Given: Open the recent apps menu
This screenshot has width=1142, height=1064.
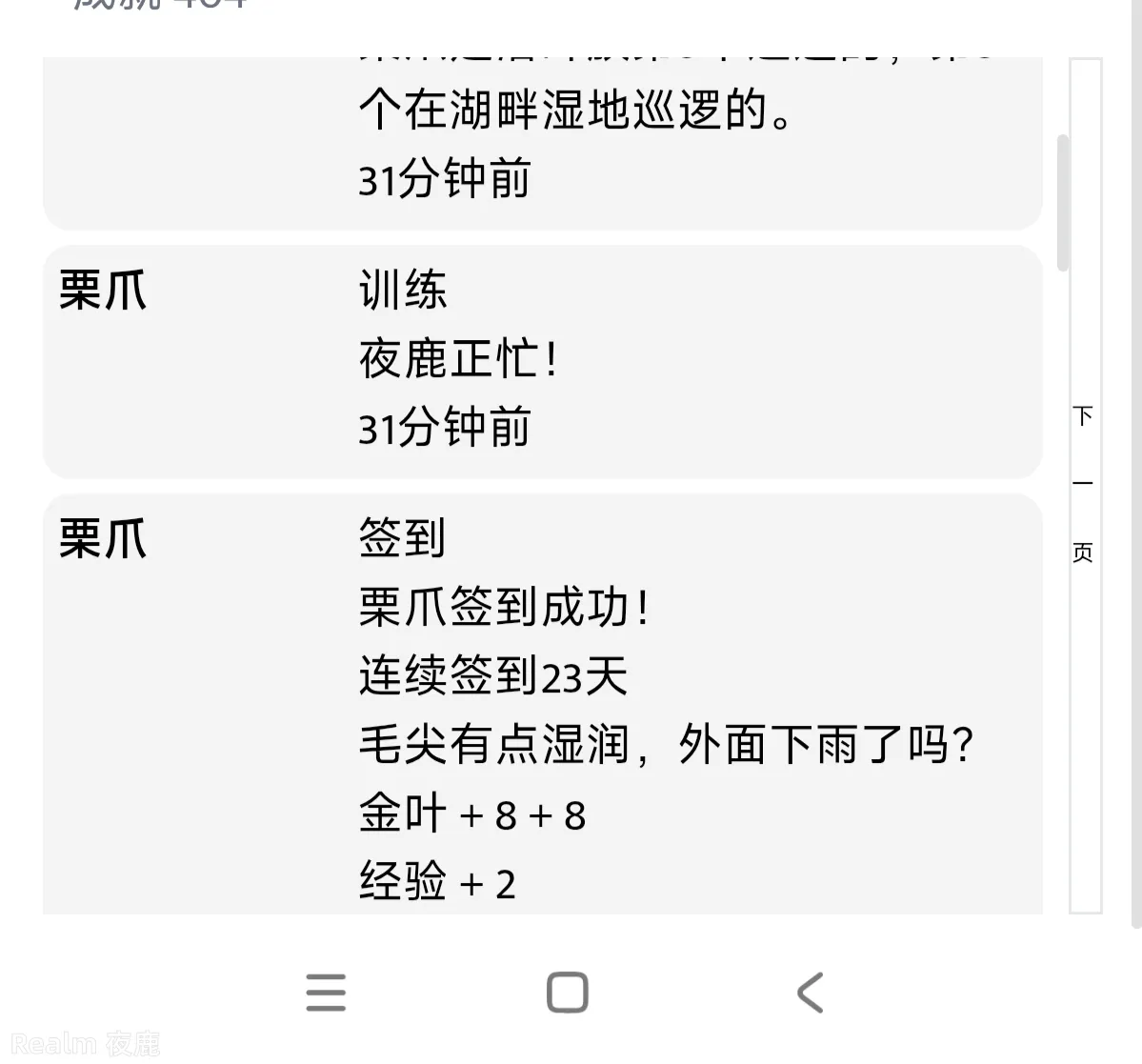Looking at the screenshot, I should (326, 993).
